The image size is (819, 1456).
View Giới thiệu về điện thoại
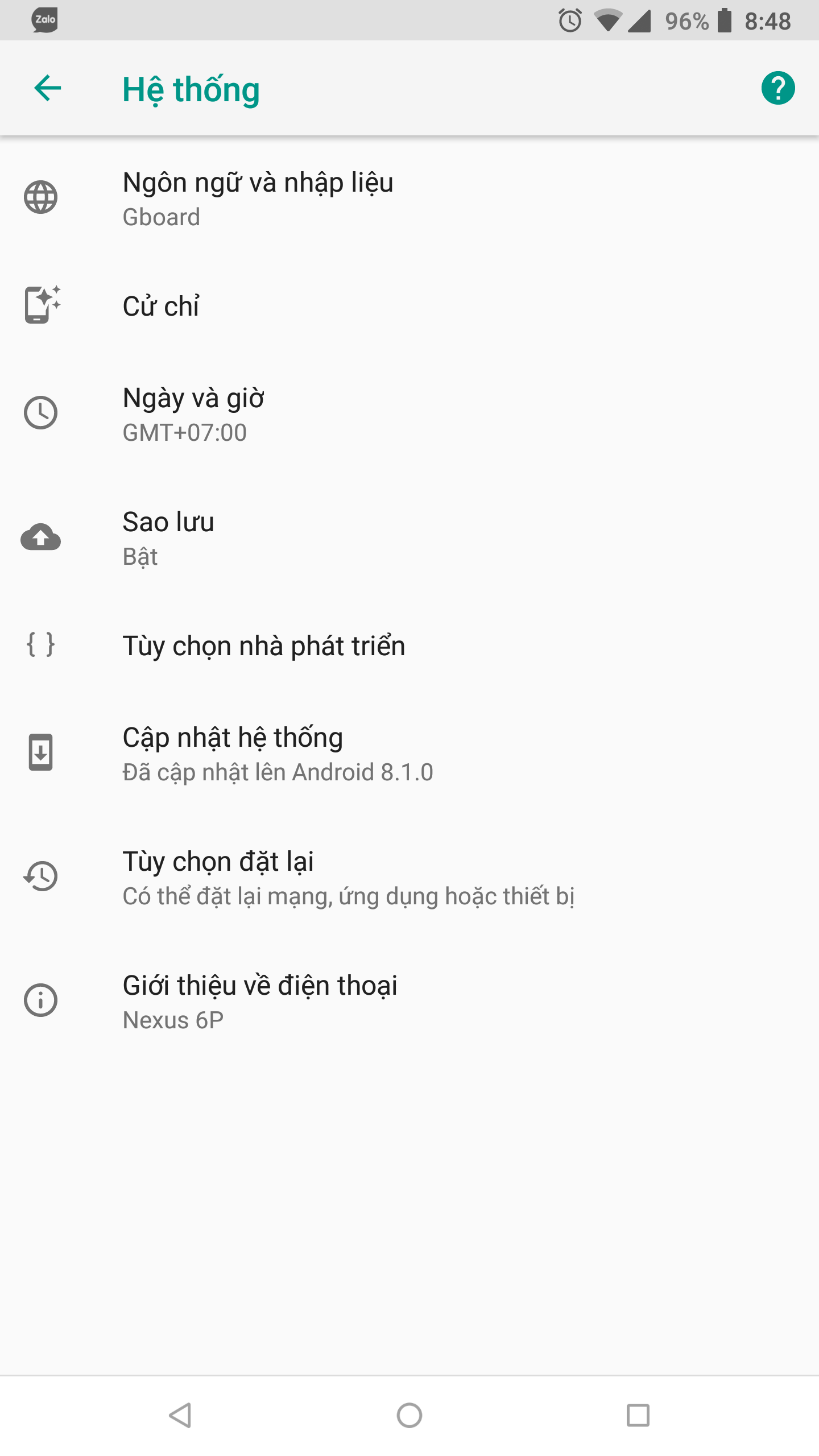(260, 1001)
